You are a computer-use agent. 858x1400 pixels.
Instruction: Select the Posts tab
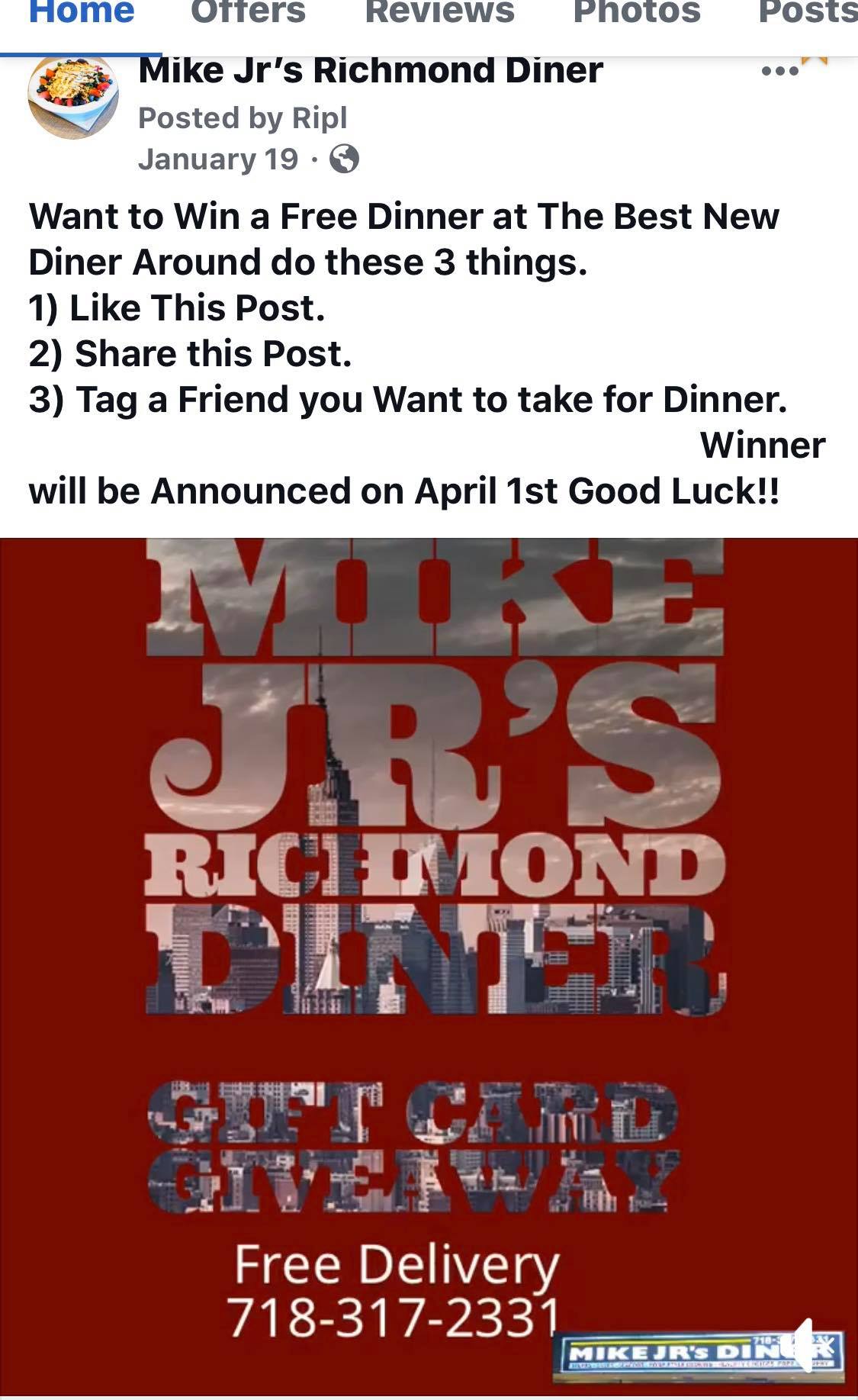coord(807,14)
